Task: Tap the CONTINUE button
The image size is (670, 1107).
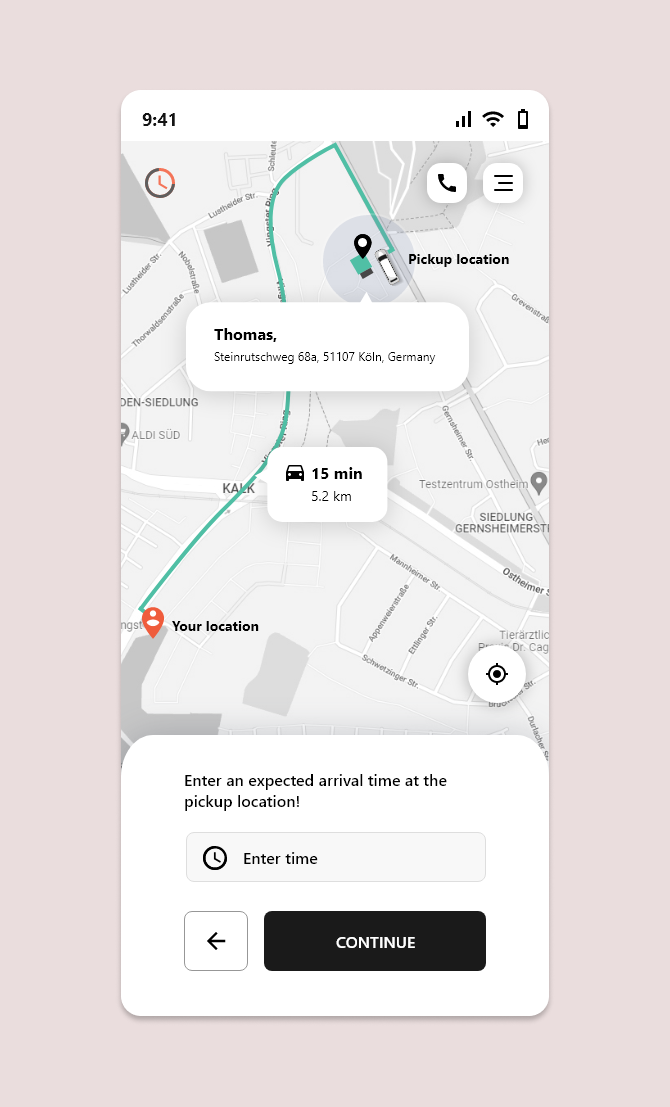Action: click(x=375, y=941)
